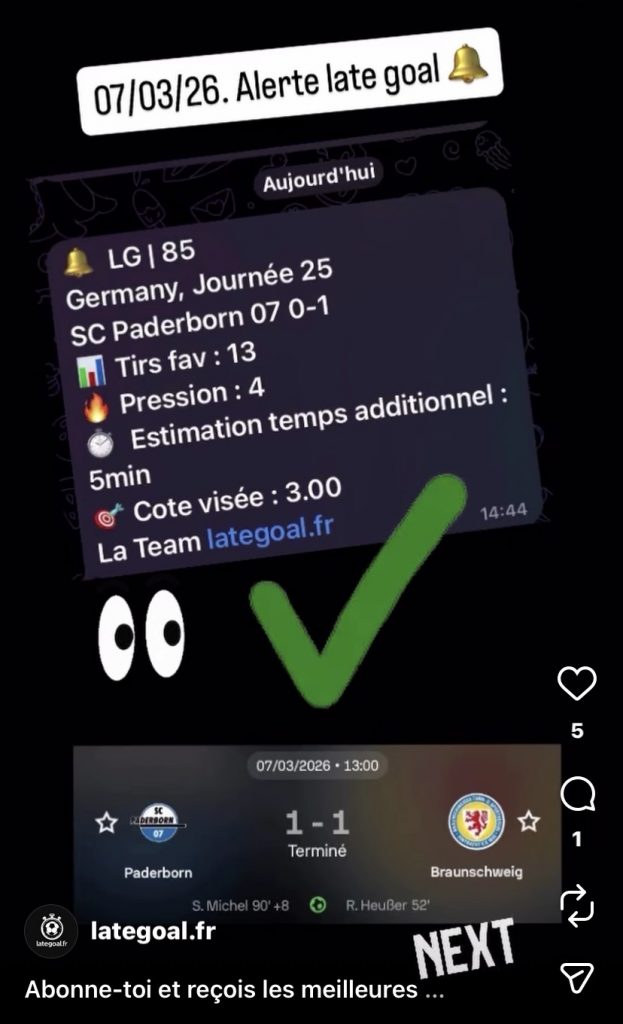Share this reel via send icon
Screen dimensions: 623x1024
point(577,976)
